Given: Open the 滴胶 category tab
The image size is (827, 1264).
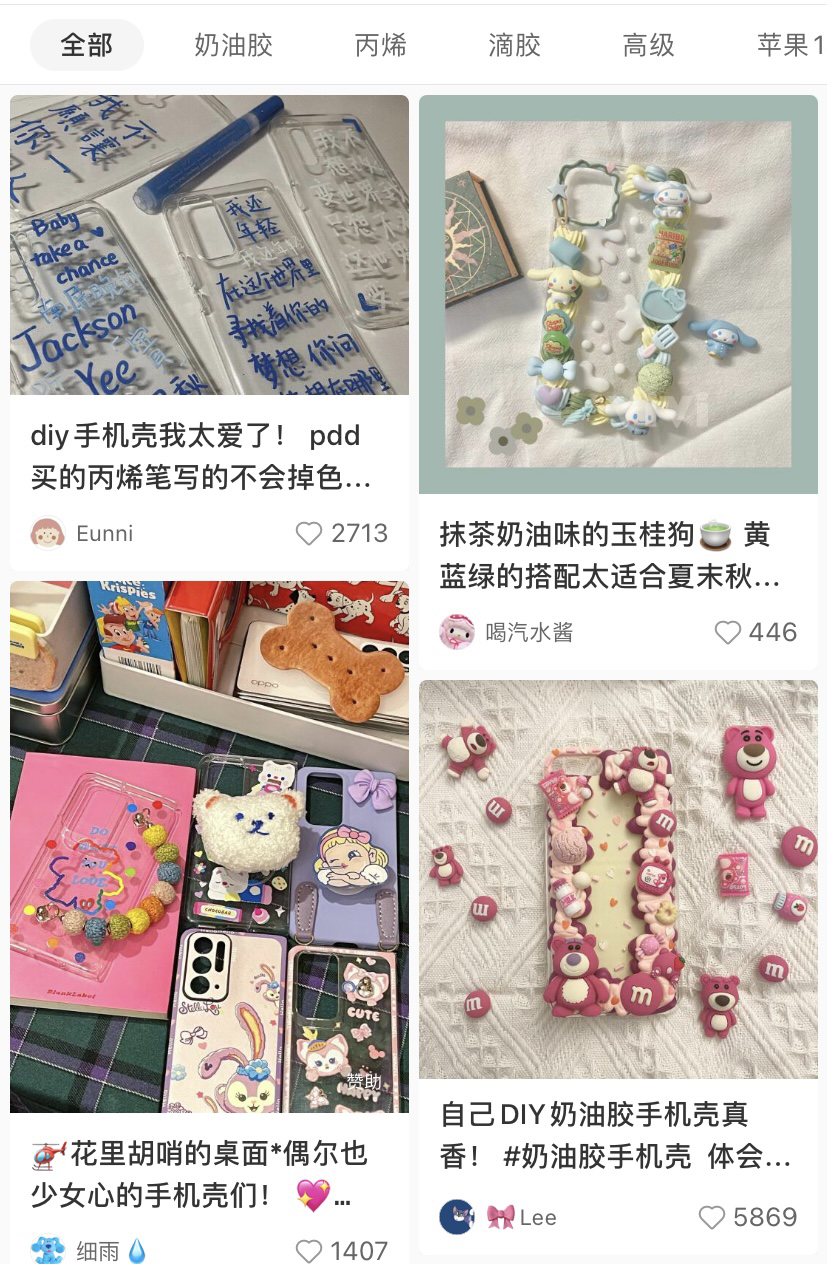Looking at the screenshot, I should click(514, 45).
